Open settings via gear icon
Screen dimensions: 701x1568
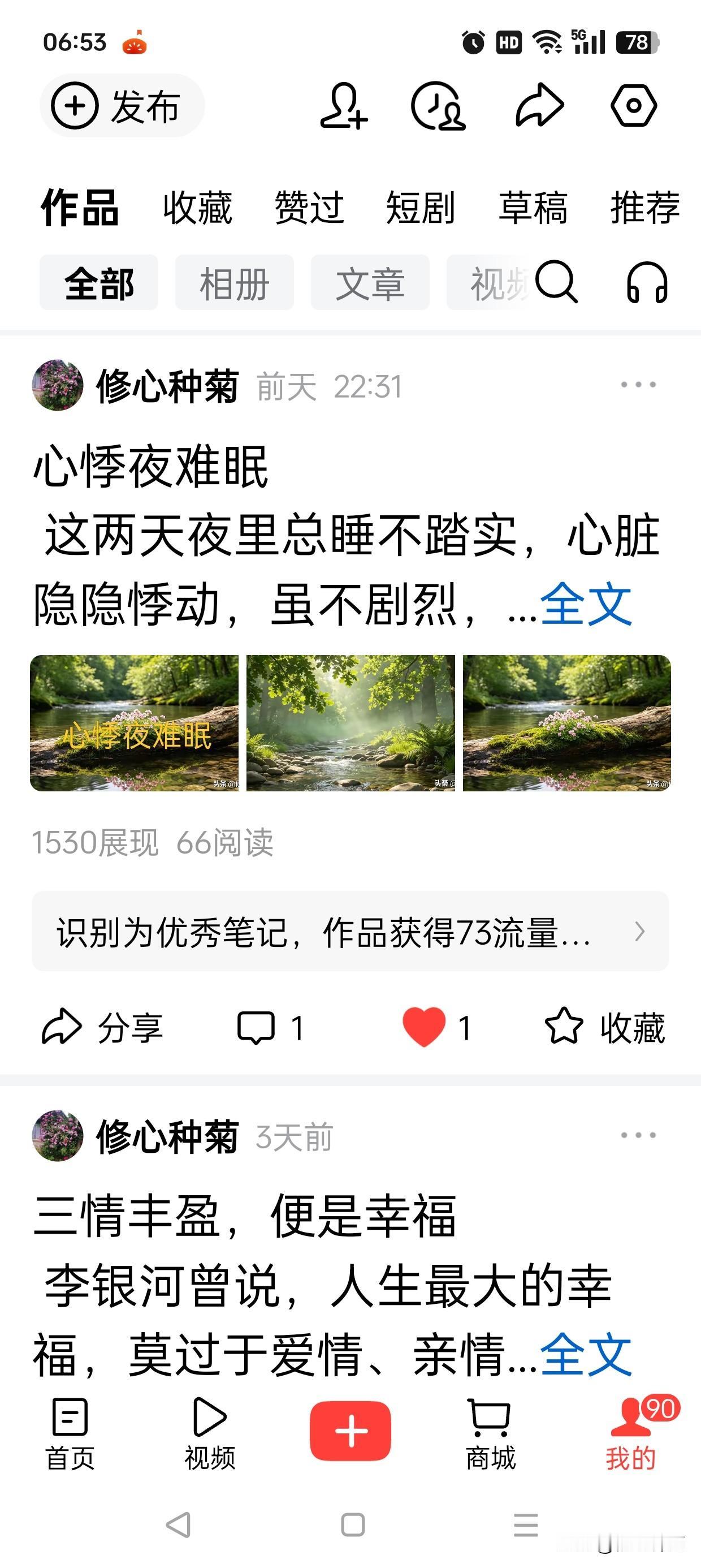[x=635, y=105]
